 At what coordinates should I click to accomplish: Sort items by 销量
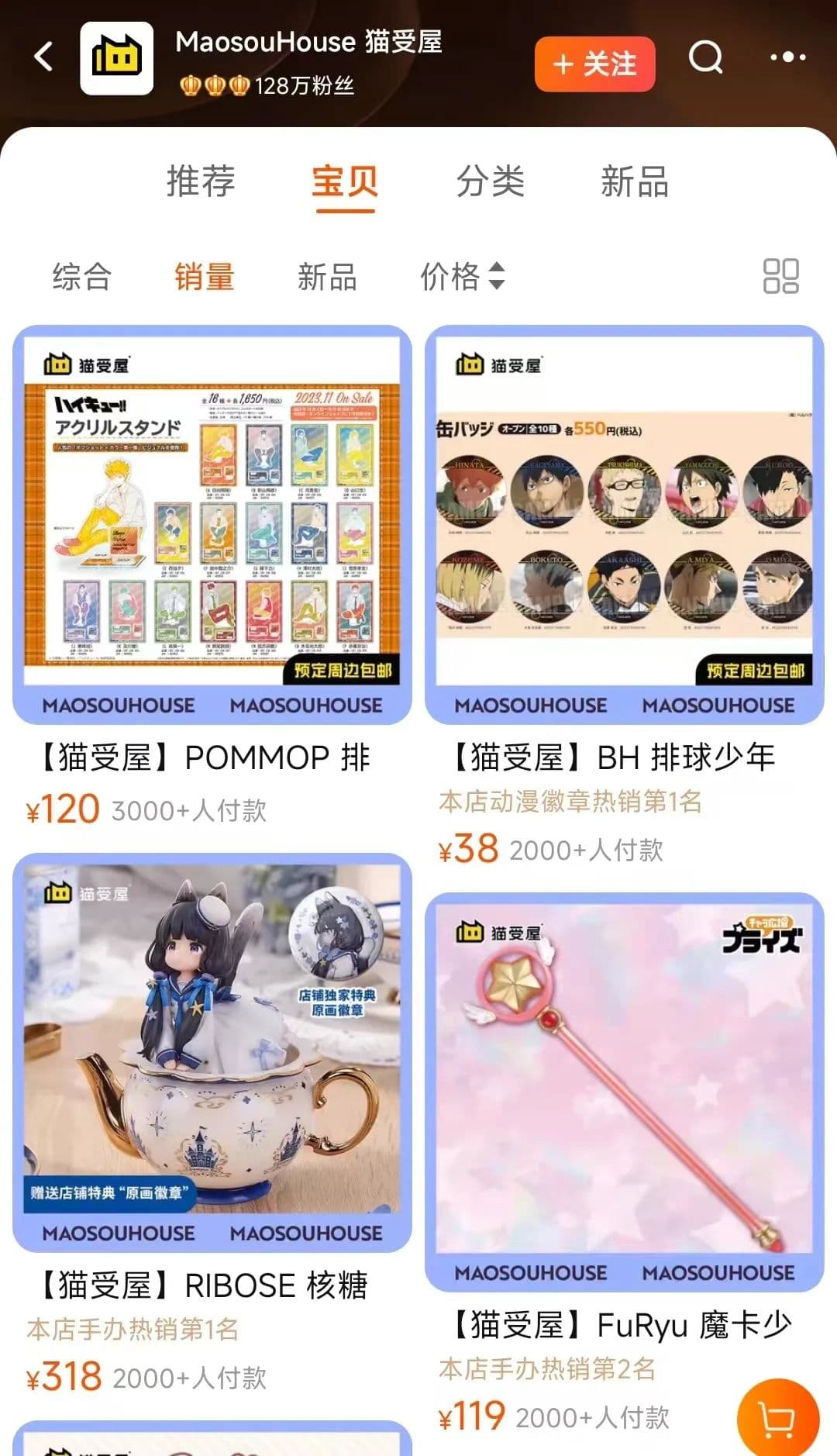[204, 276]
